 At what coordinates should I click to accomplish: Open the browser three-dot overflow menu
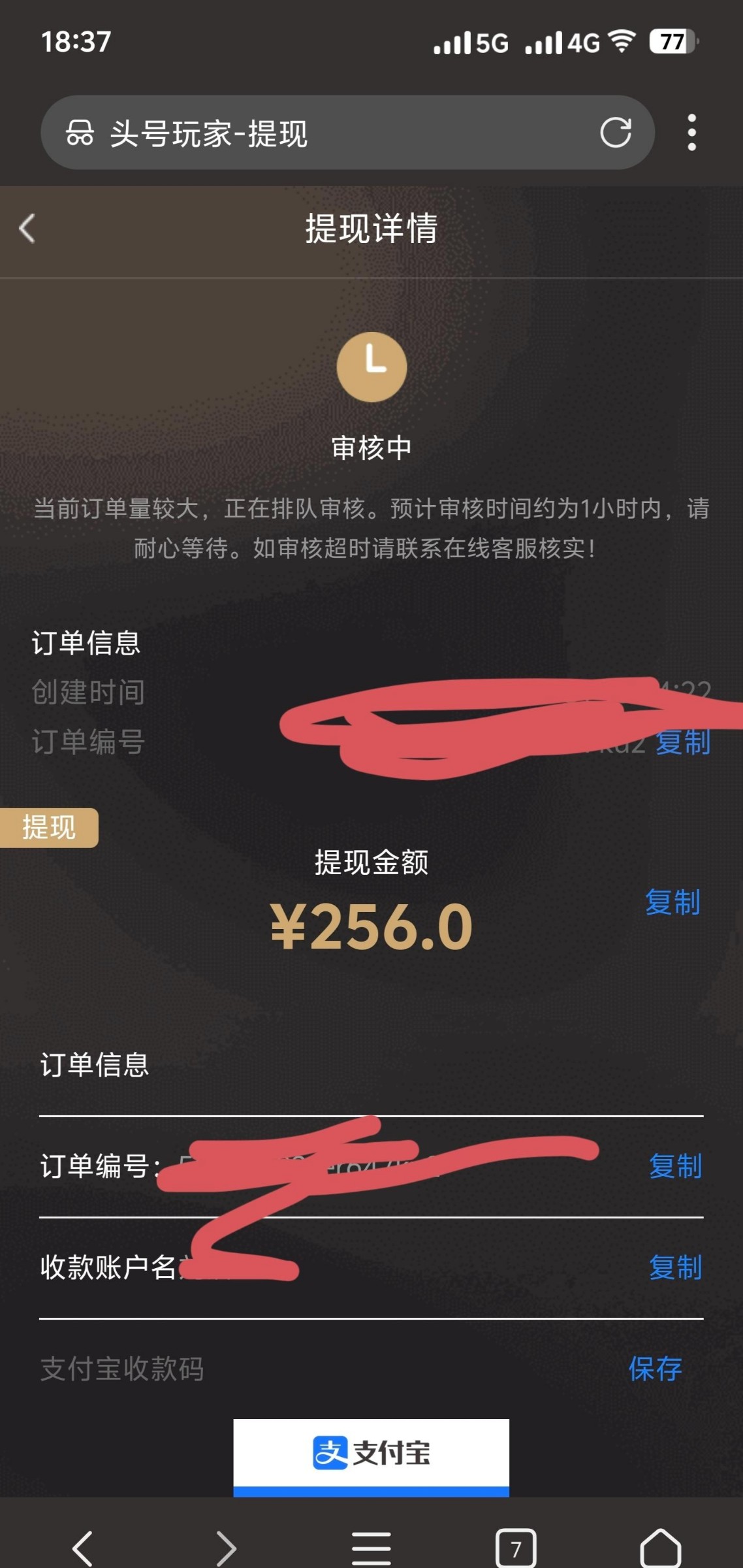tap(691, 133)
